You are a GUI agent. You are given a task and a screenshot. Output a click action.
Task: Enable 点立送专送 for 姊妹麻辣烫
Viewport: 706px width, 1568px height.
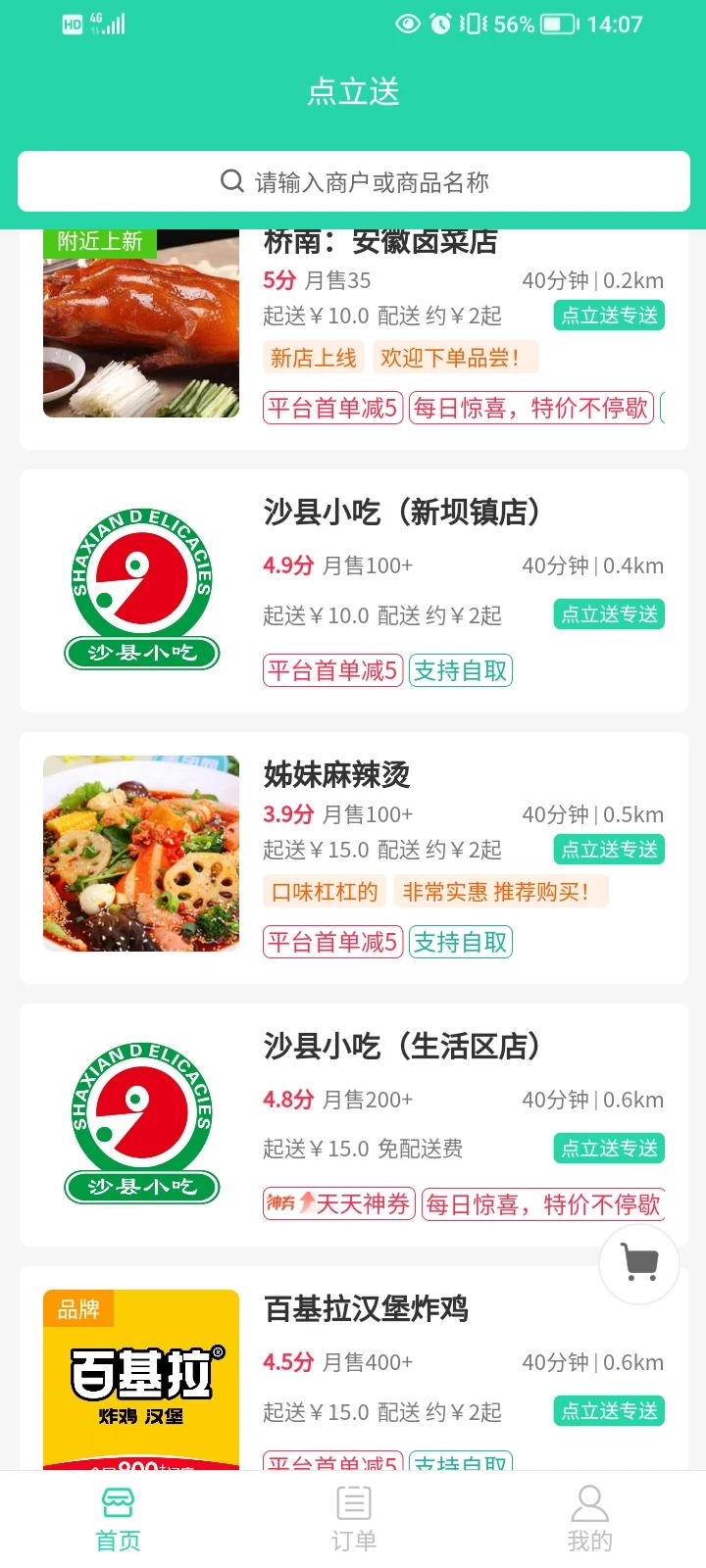coord(609,850)
